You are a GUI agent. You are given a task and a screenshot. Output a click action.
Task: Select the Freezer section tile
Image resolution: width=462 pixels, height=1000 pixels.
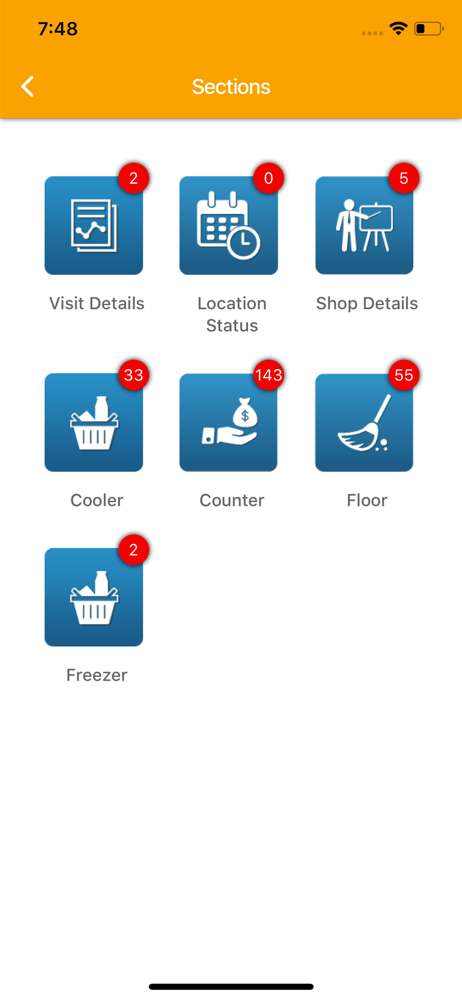point(94,598)
